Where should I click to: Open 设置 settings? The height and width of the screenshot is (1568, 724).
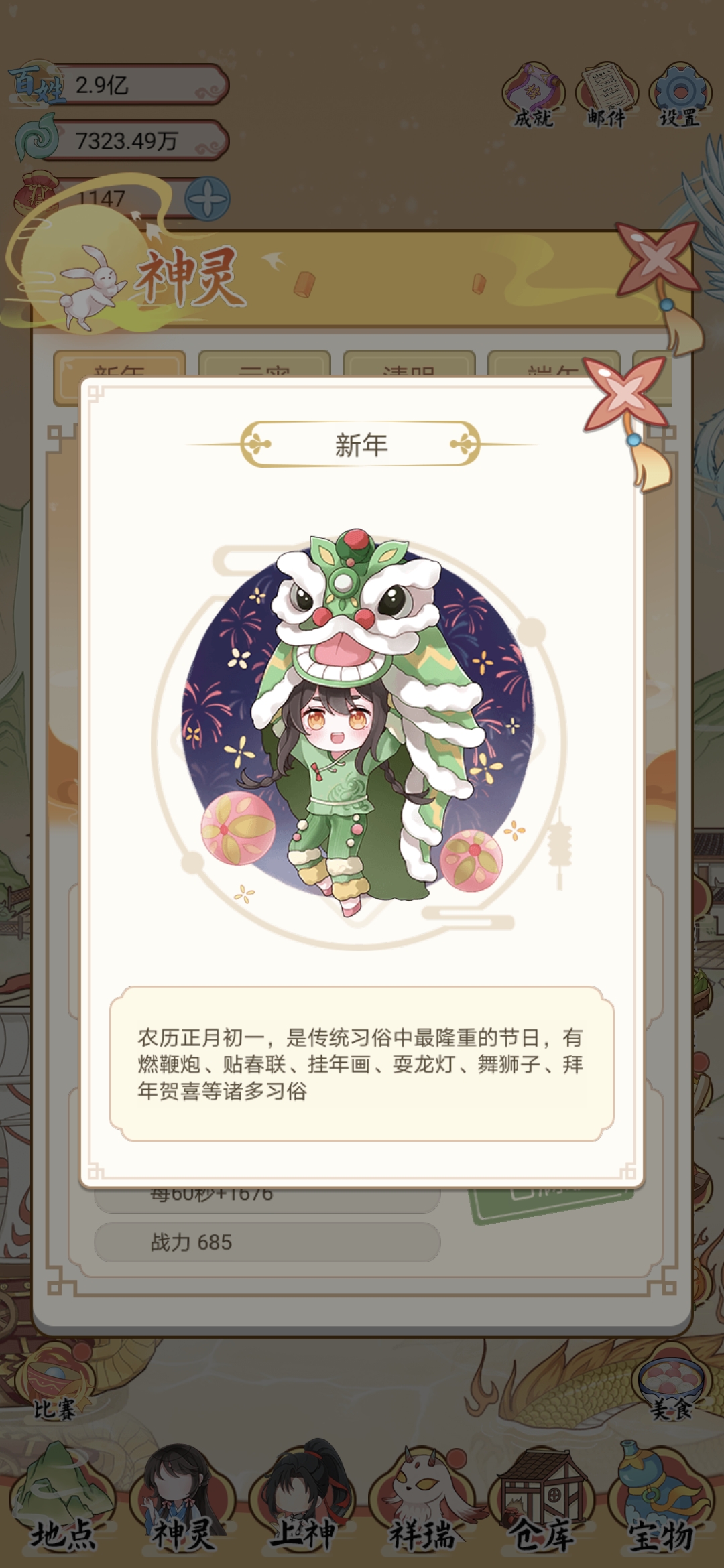[x=680, y=96]
